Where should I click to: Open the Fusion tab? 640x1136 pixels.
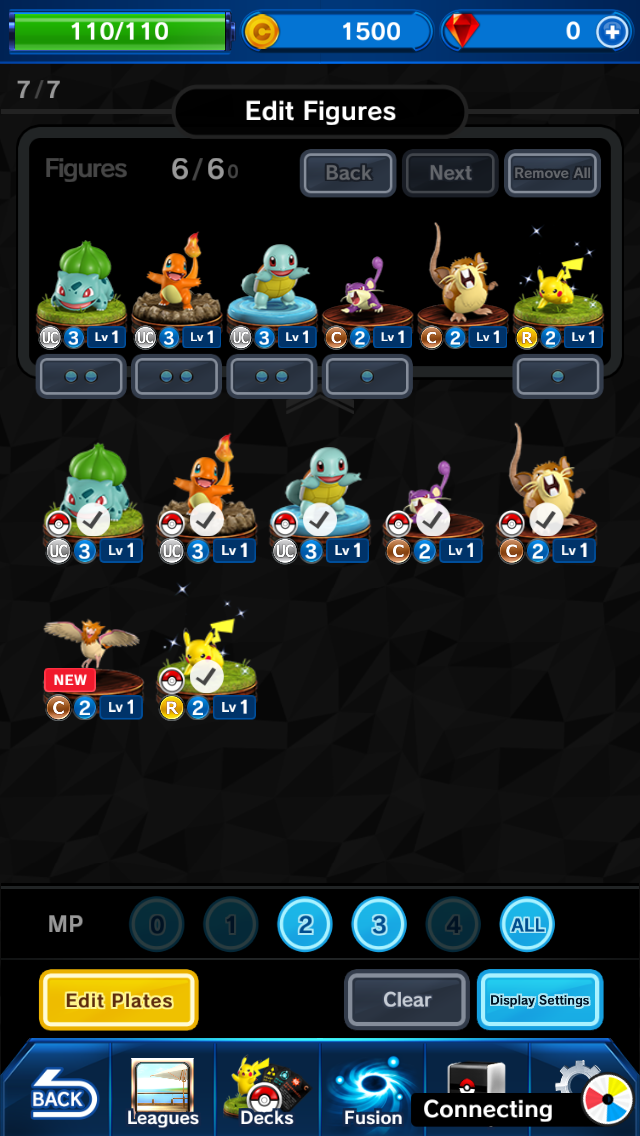(x=372, y=1092)
